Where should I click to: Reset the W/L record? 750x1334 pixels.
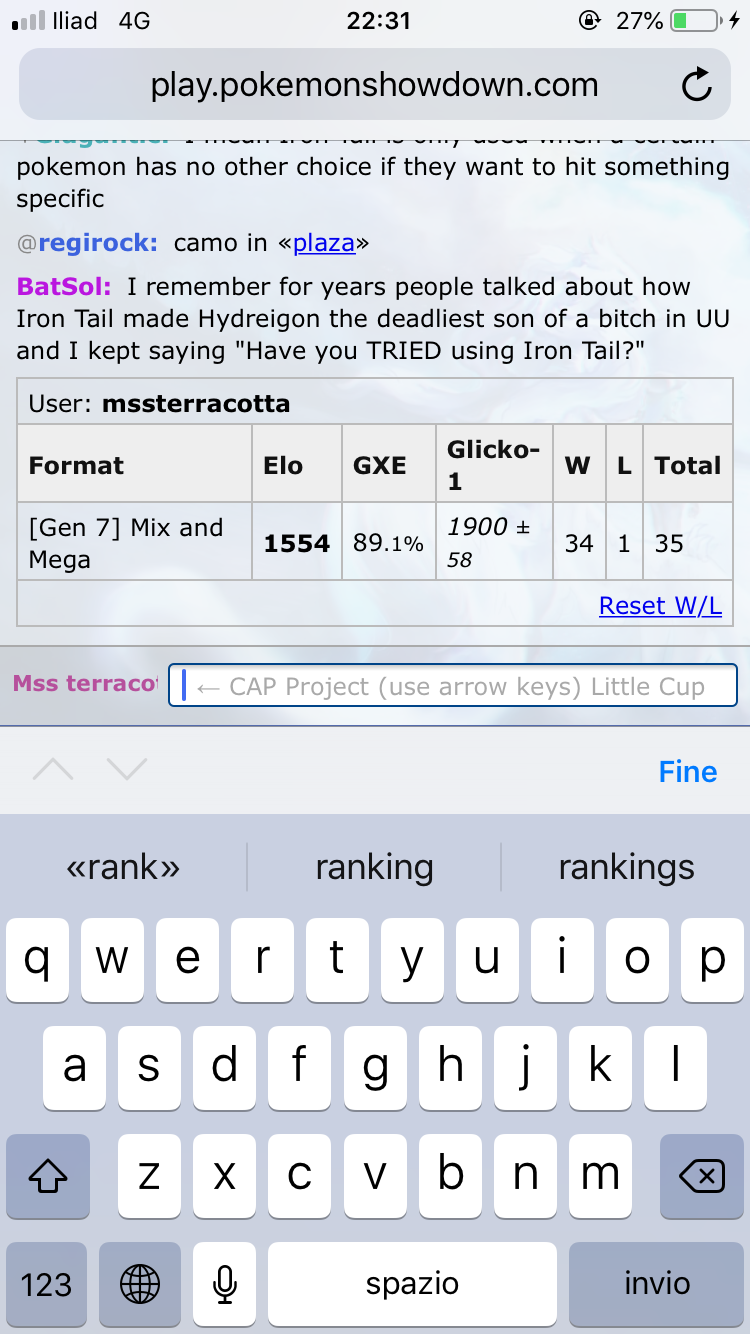pyautogui.click(x=660, y=606)
